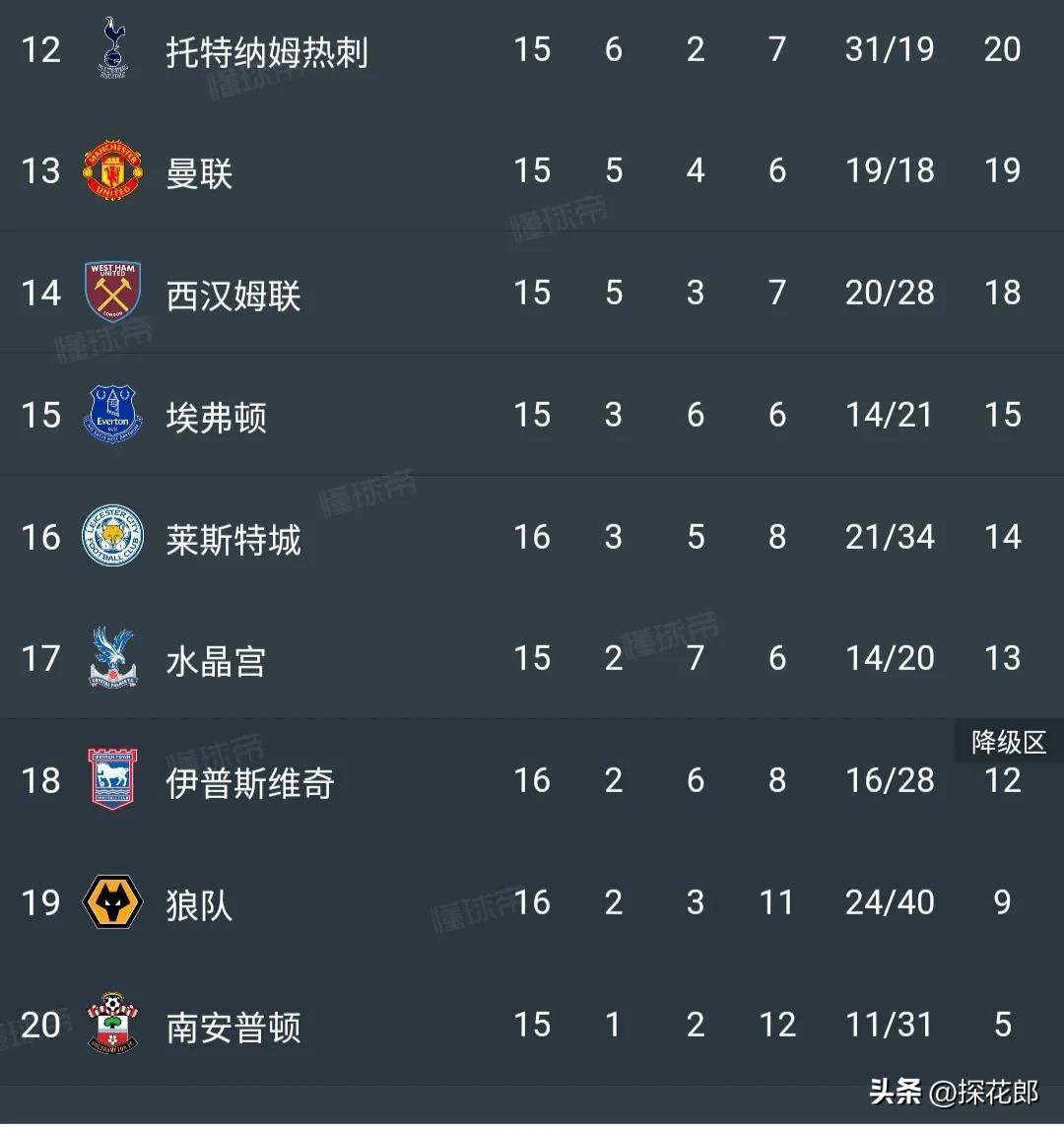The width and height of the screenshot is (1064, 1131).
Task: Select the rank number 18 for Ipswich
Action: pos(39,780)
